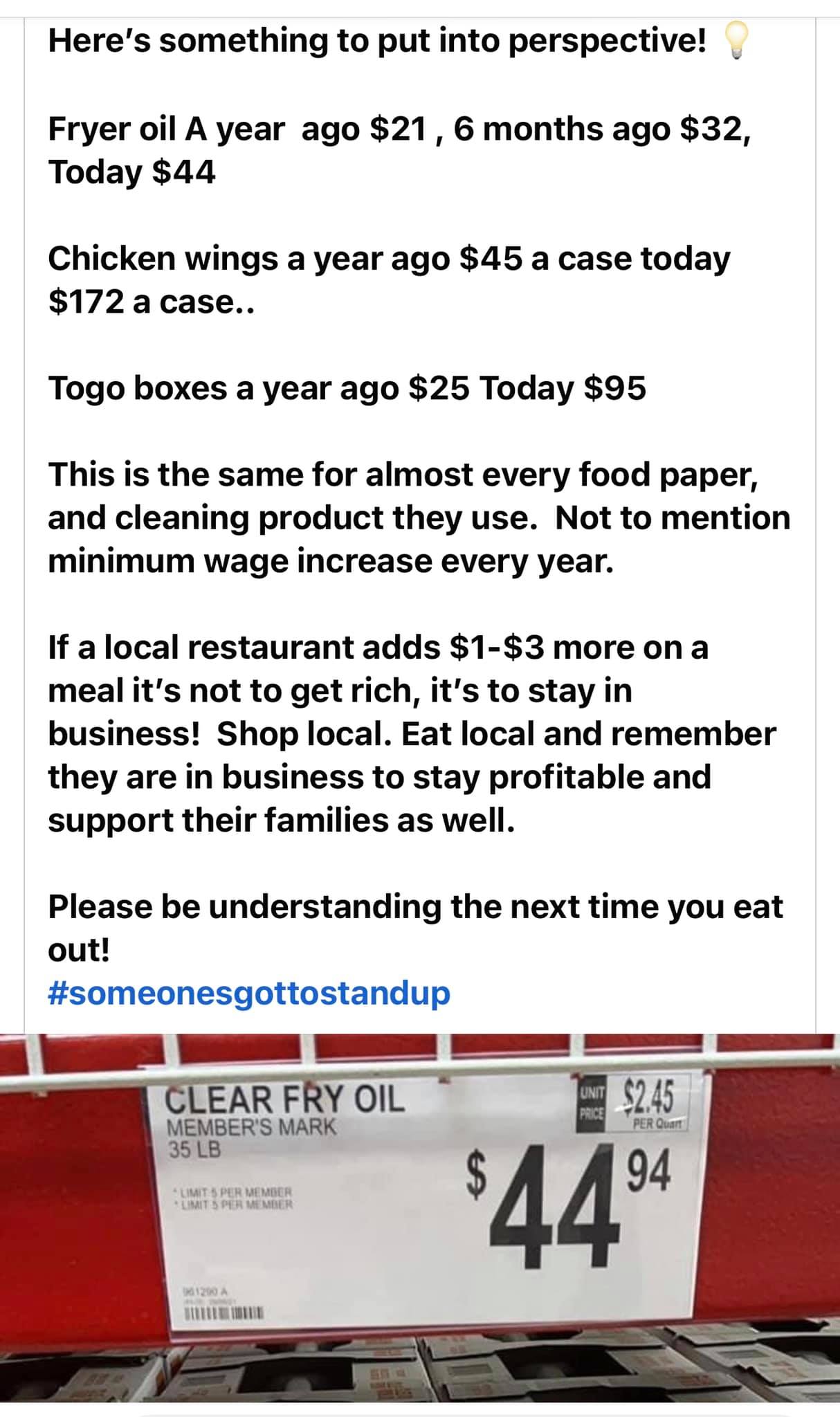Viewport: 840px width, 1417px height.
Task: Open the attached fry oil price photo
Action: point(420,1218)
